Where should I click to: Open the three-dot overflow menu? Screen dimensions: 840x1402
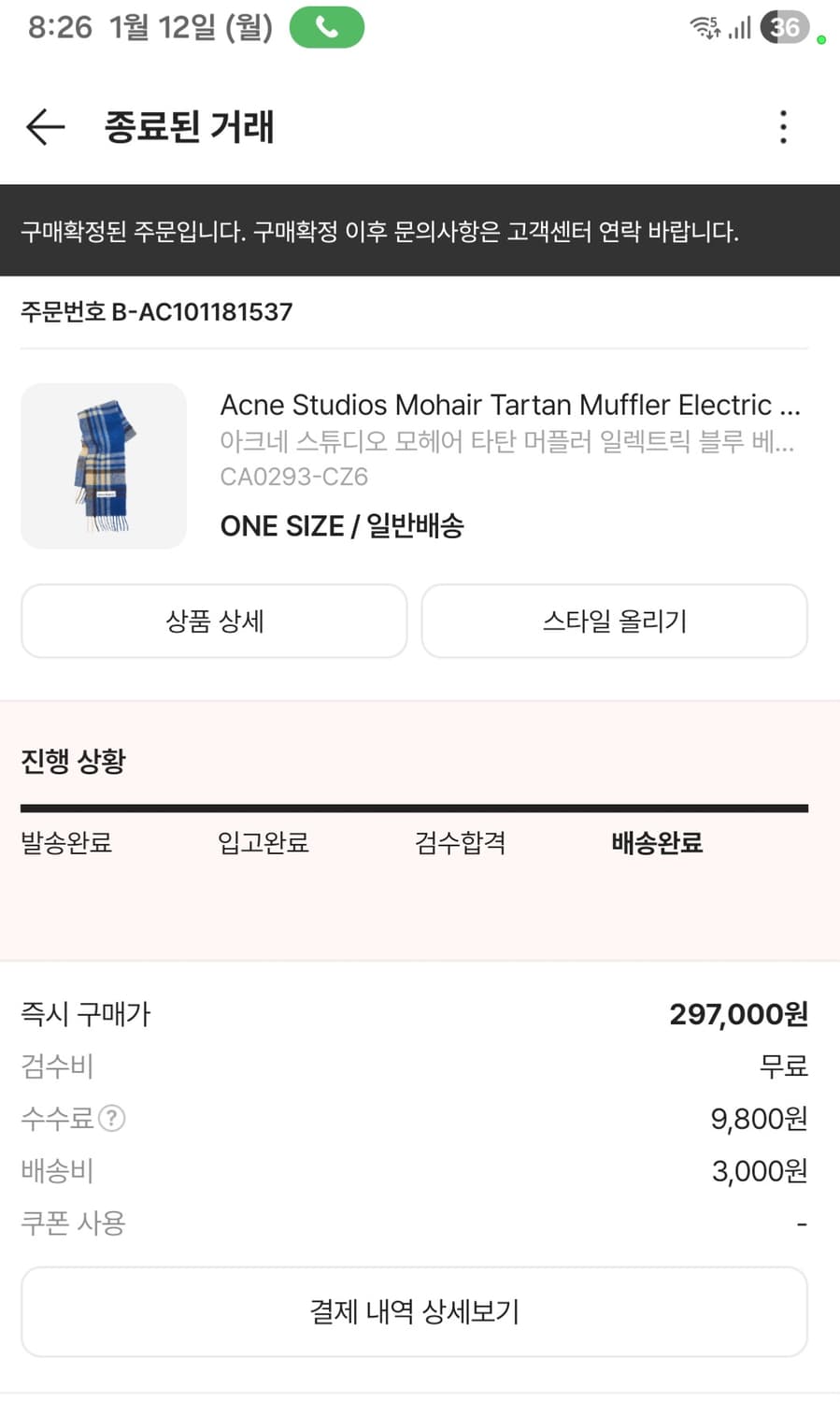point(783,126)
